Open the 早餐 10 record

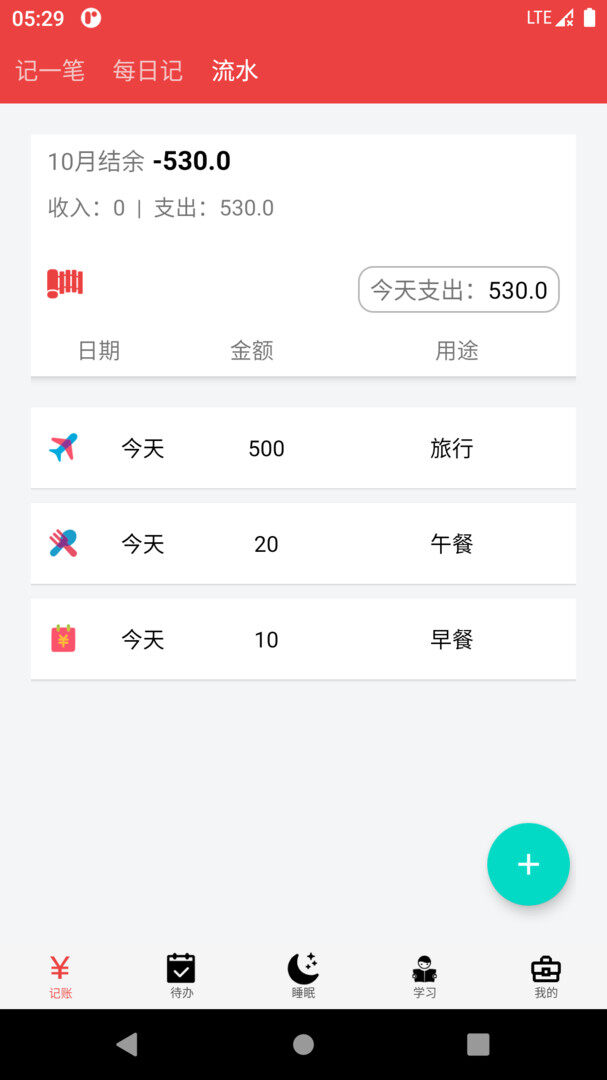pyautogui.click(x=303, y=639)
